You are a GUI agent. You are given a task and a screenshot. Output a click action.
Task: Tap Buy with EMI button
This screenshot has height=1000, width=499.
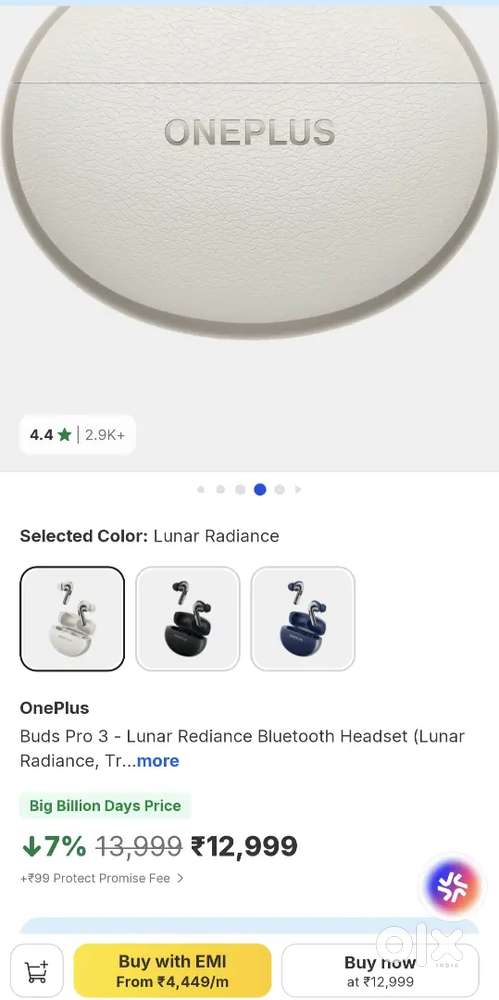tap(172, 971)
